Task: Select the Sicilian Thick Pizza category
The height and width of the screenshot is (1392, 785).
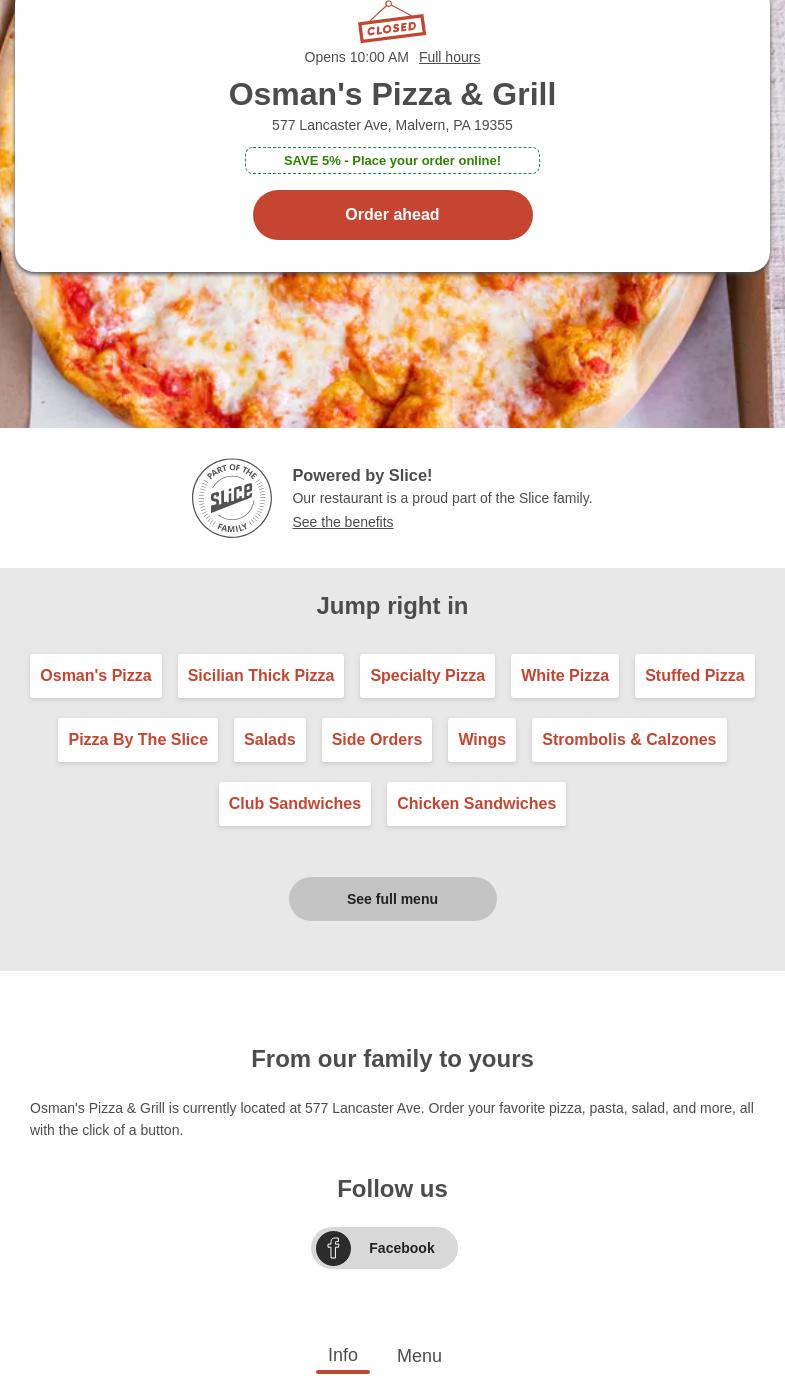Action: [261, 676]
